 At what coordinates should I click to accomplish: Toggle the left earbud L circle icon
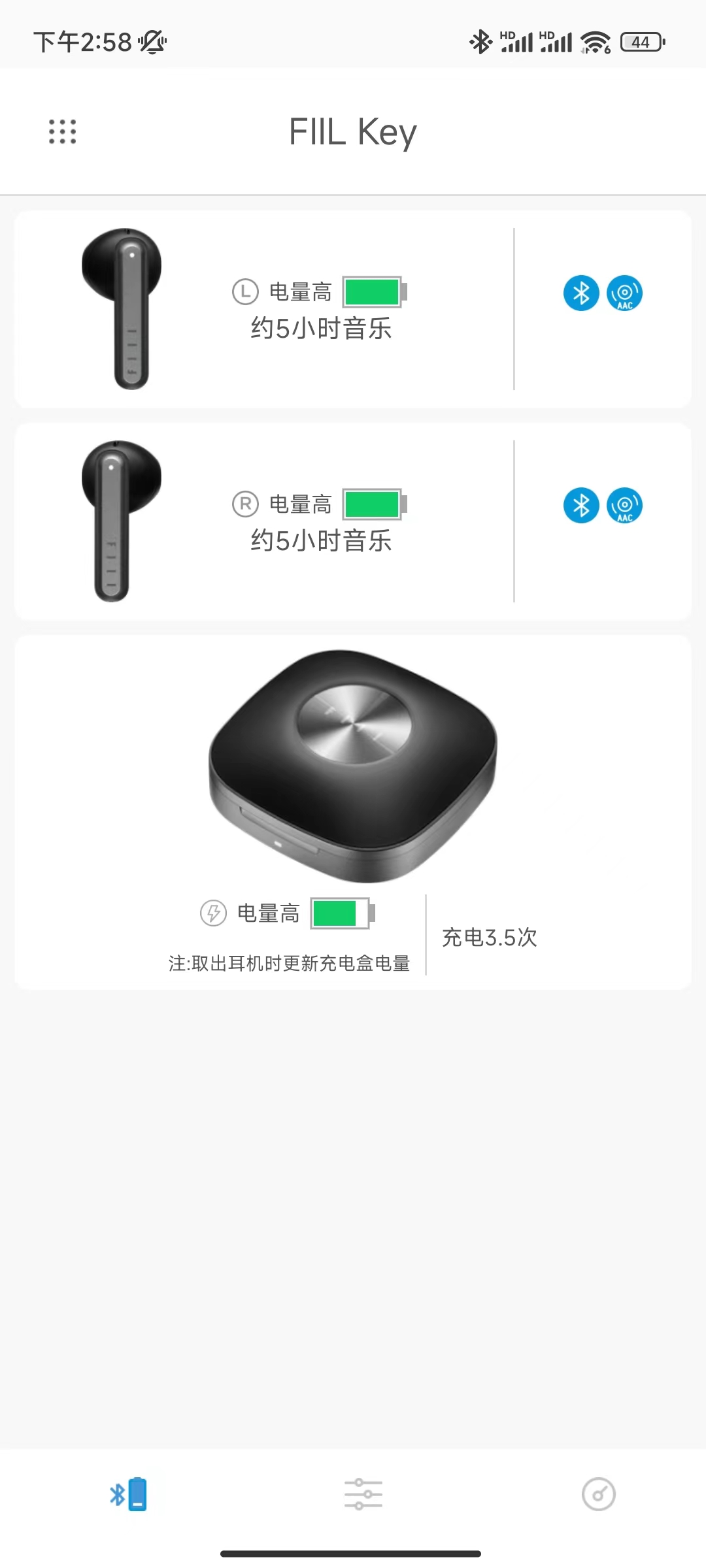(x=246, y=293)
